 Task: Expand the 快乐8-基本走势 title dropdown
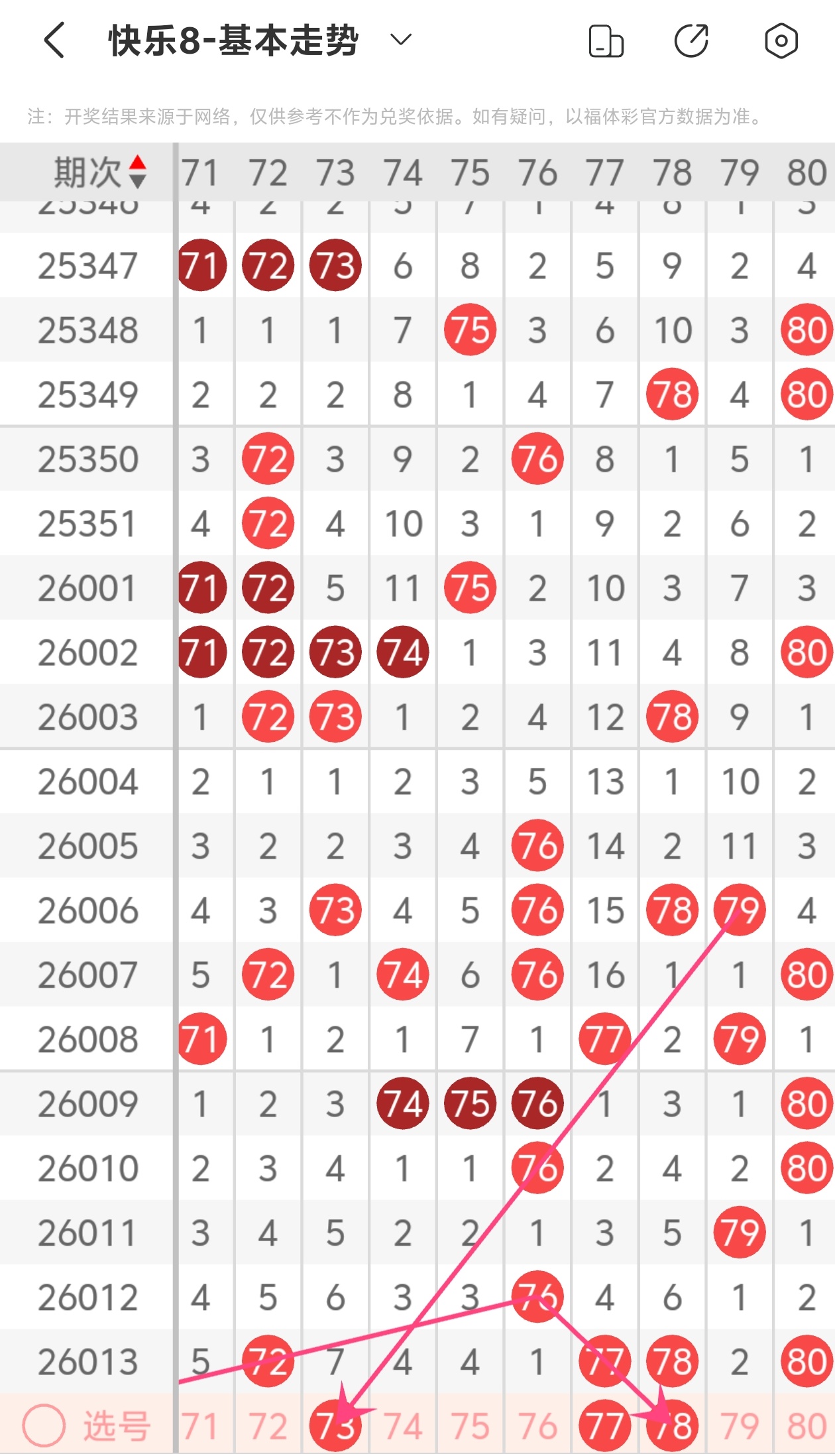400,40
